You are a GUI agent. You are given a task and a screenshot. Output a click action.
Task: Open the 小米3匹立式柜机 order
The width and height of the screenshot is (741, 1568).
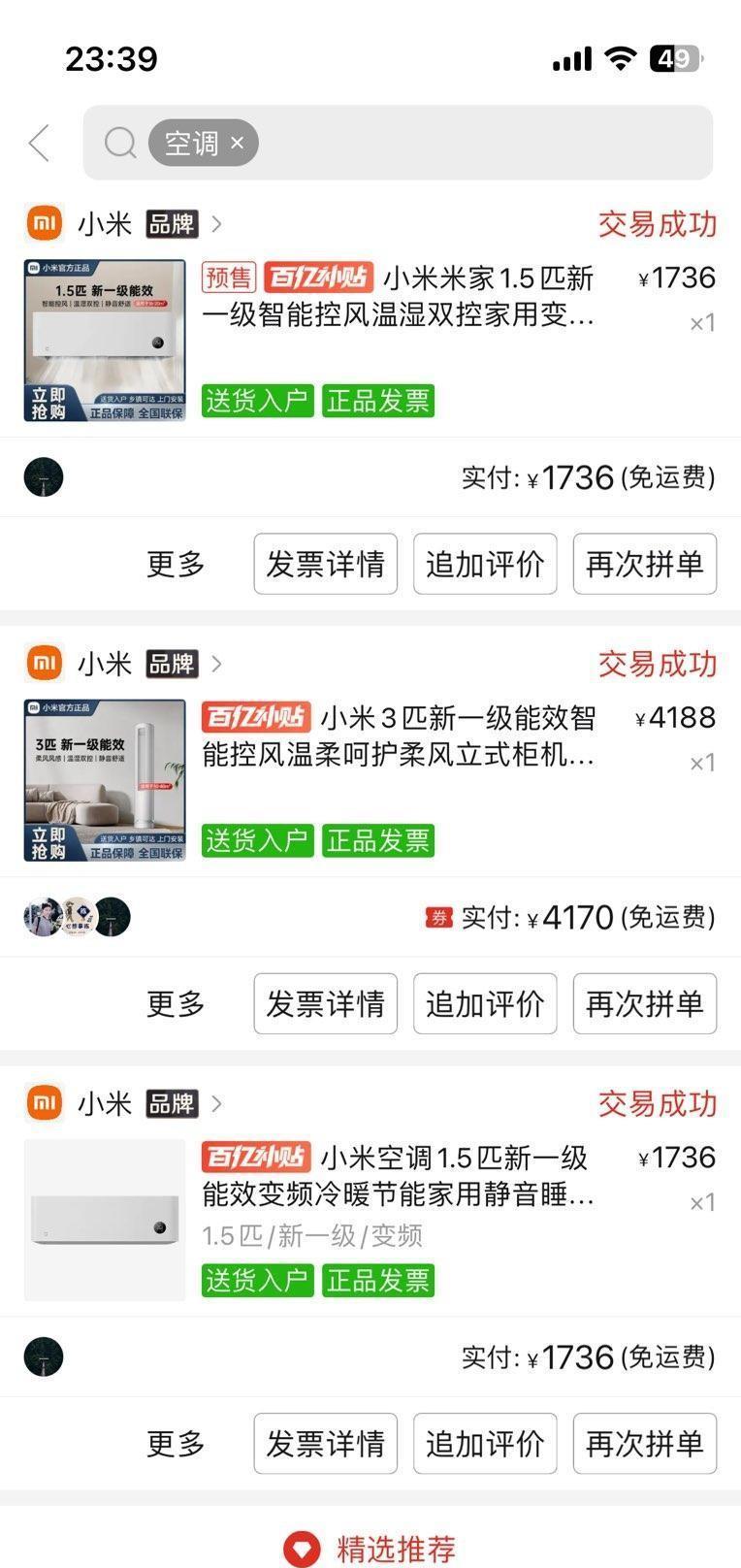point(398,736)
